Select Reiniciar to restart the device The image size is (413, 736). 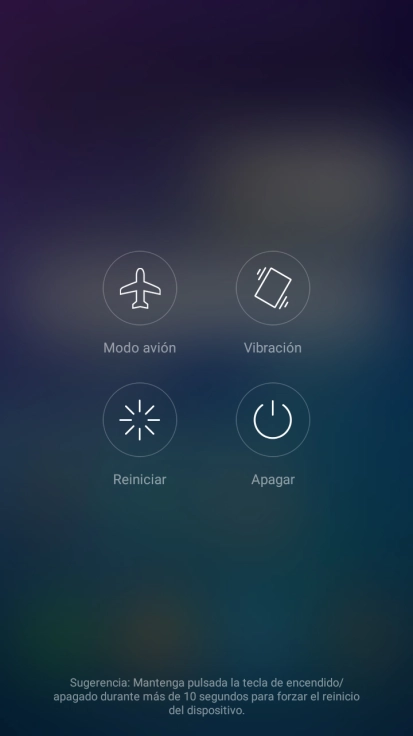[x=140, y=420]
